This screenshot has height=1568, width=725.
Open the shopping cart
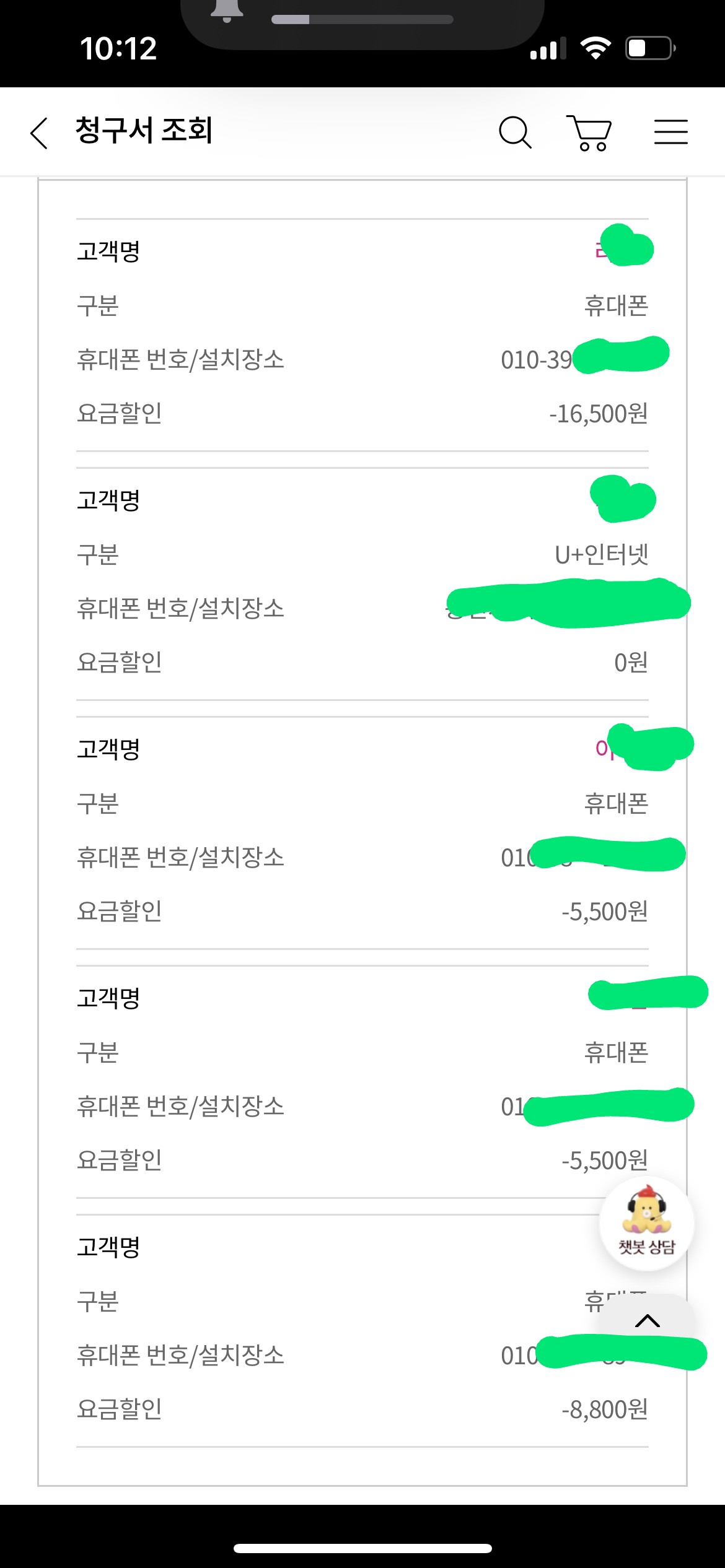pos(589,133)
